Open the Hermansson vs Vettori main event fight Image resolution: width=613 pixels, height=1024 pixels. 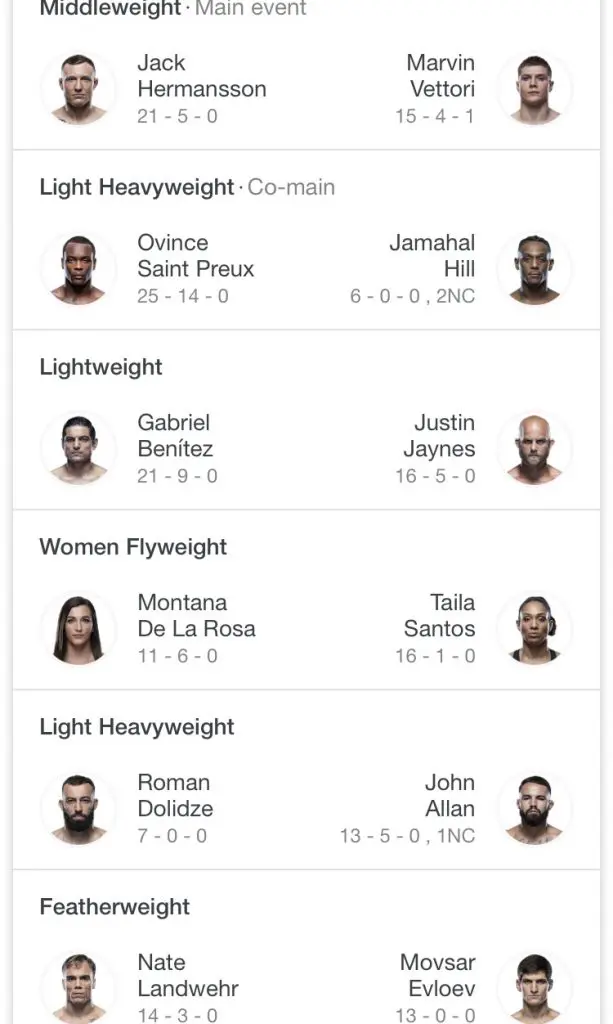click(306, 89)
